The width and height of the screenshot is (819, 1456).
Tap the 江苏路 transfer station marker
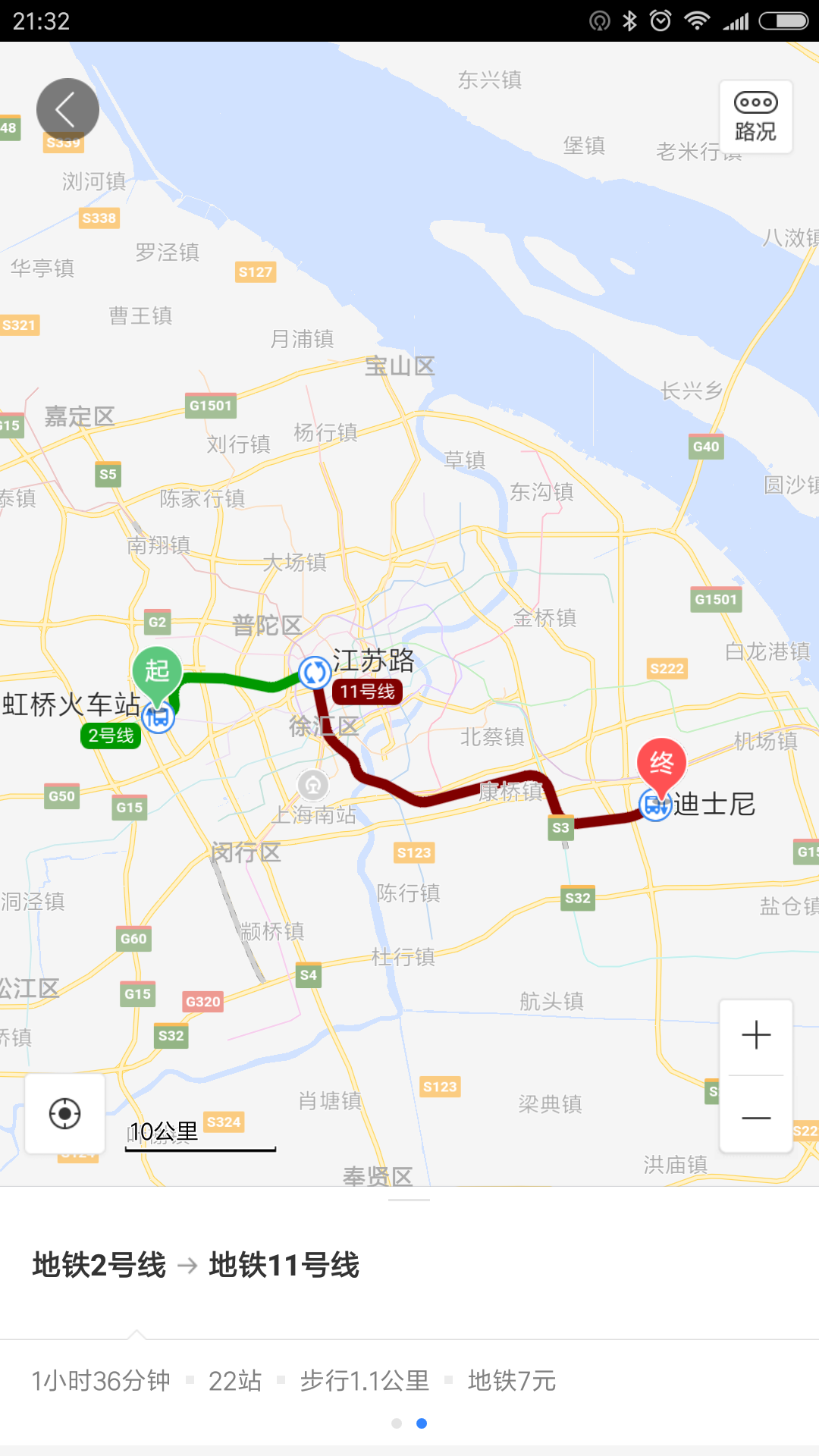(x=314, y=672)
